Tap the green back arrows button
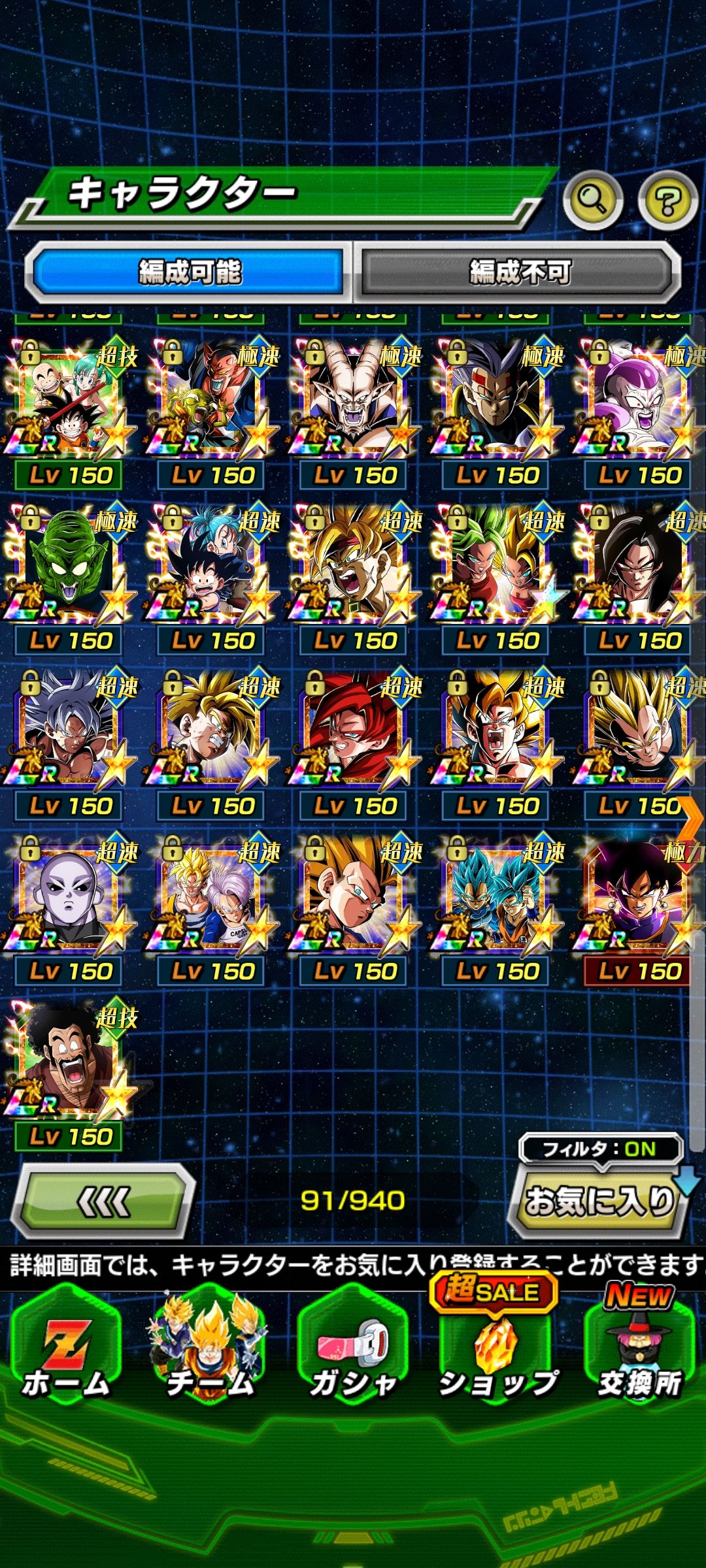 coord(105,1201)
